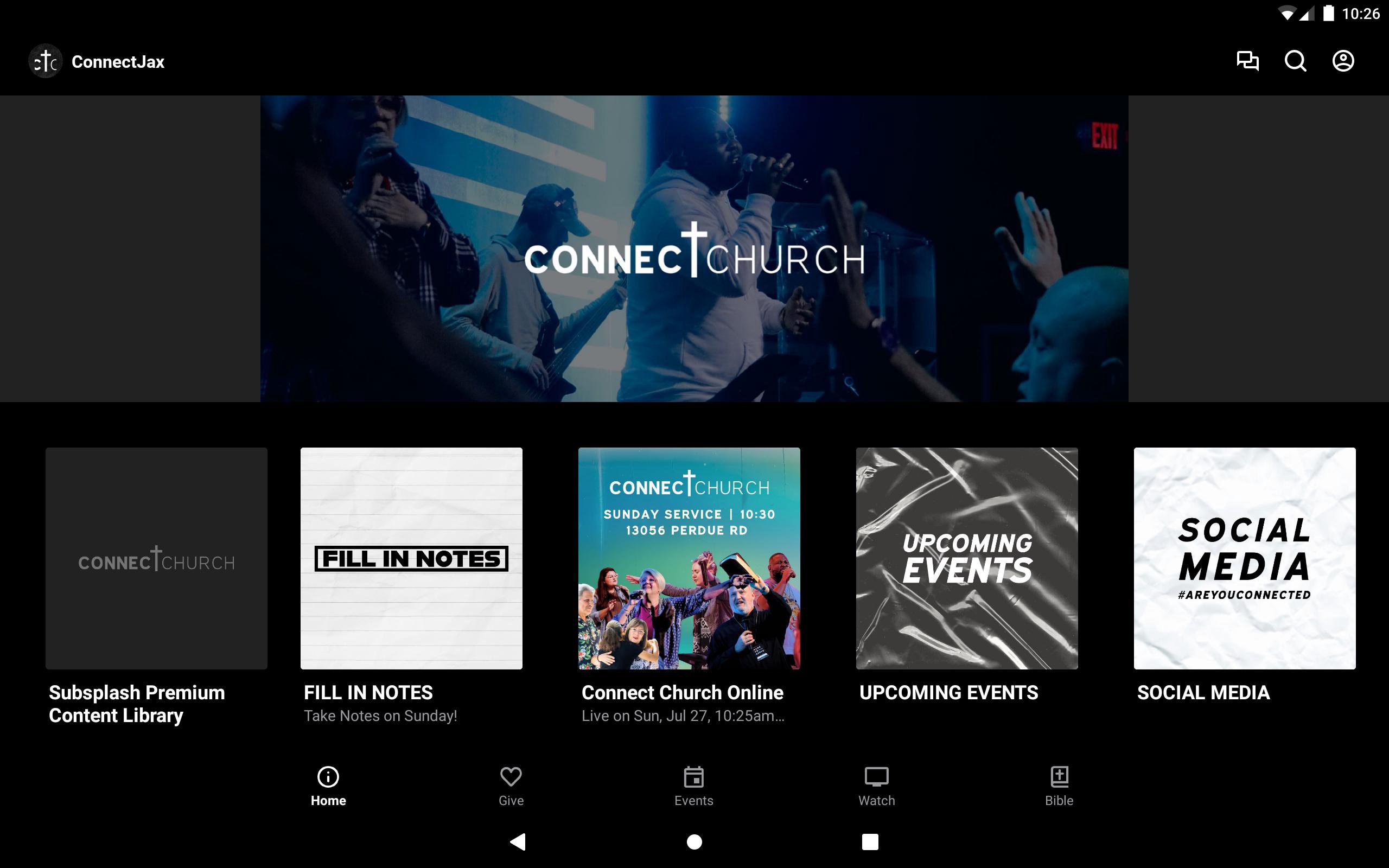Select the Home tab
The height and width of the screenshot is (868, 1389).
tap(328, 786)
